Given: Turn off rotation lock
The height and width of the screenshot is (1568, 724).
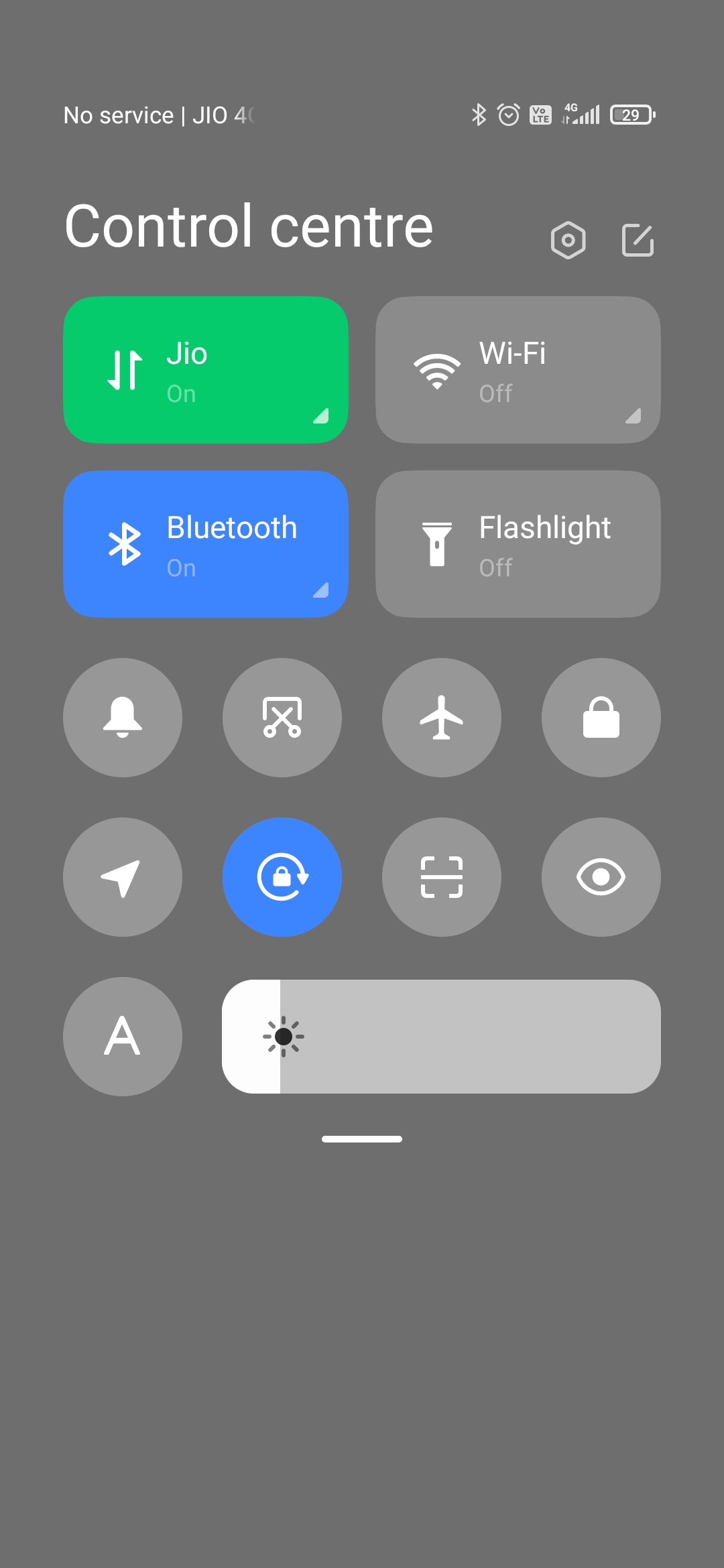Looking at the screenshot, I should [x=282, y=877].
